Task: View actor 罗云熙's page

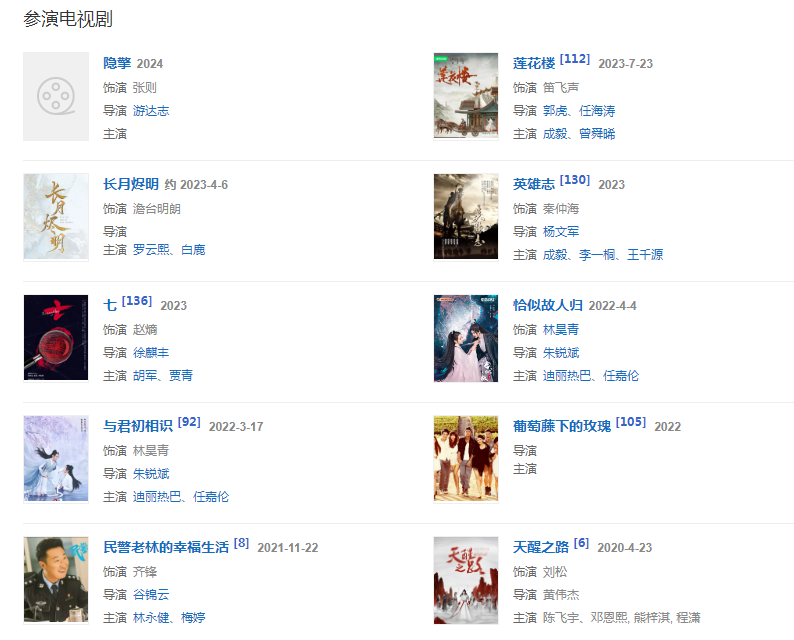Action: point(151,249)
